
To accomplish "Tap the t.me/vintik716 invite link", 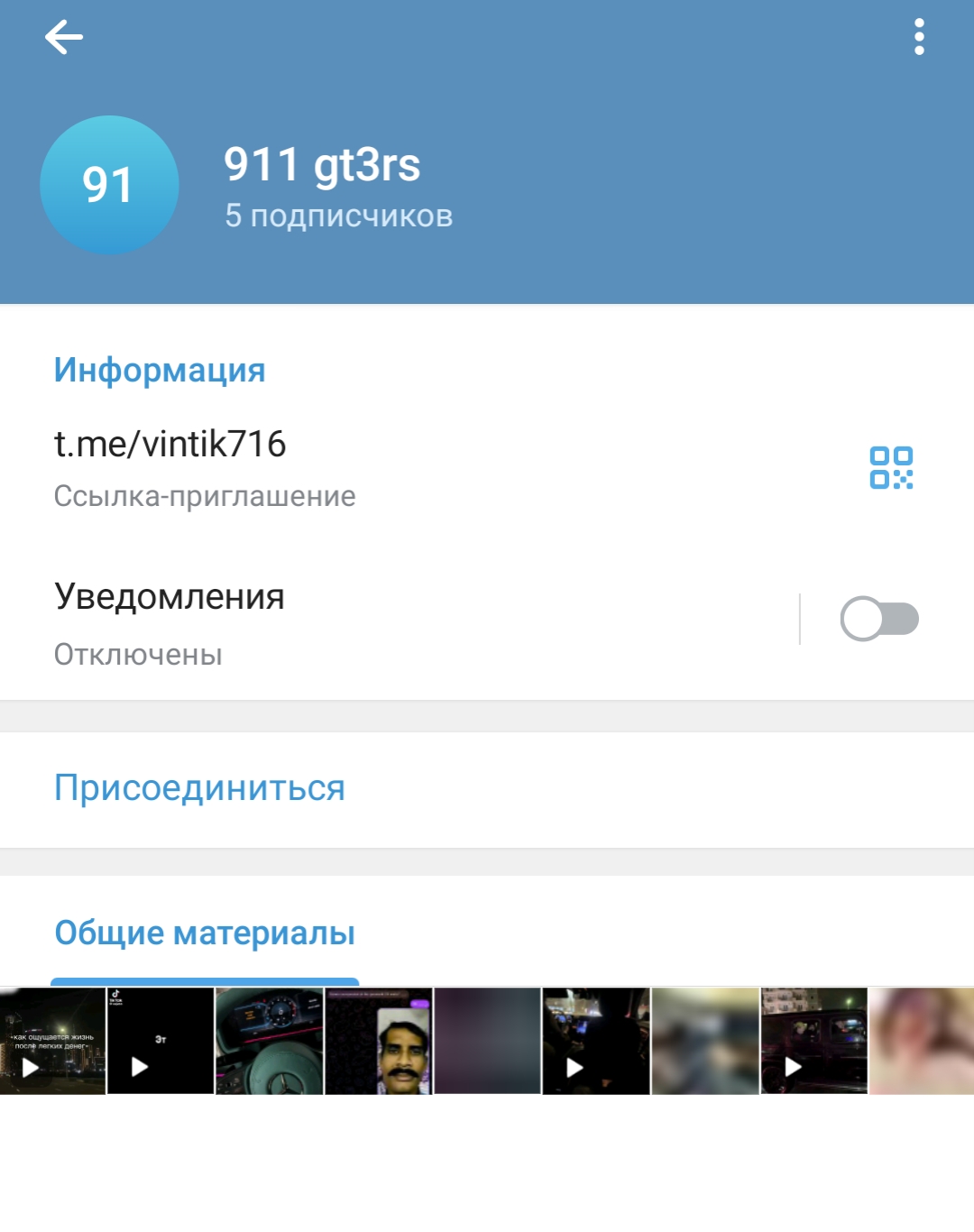I will pos(170,445).
